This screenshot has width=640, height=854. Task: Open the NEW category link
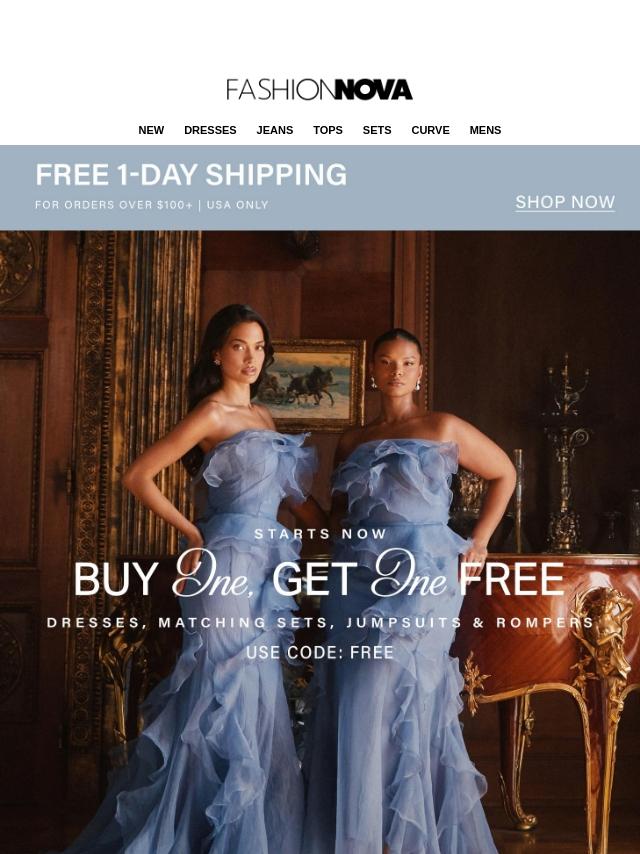coord(151,130)
